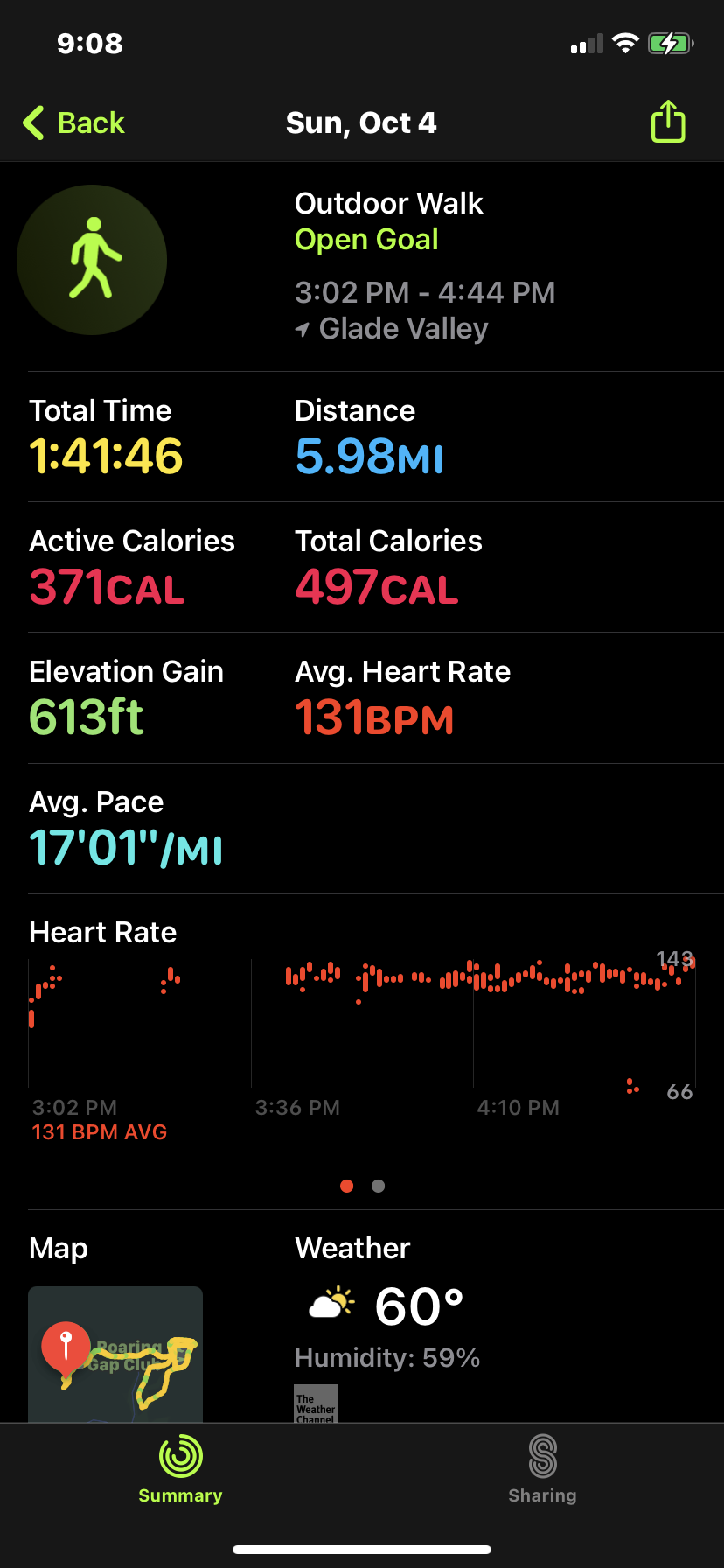Image resolution: width=724 pixels, height=1568 pixels.
Task: Tap The Weather Channel logo
Action: [x=315, y=1404]
